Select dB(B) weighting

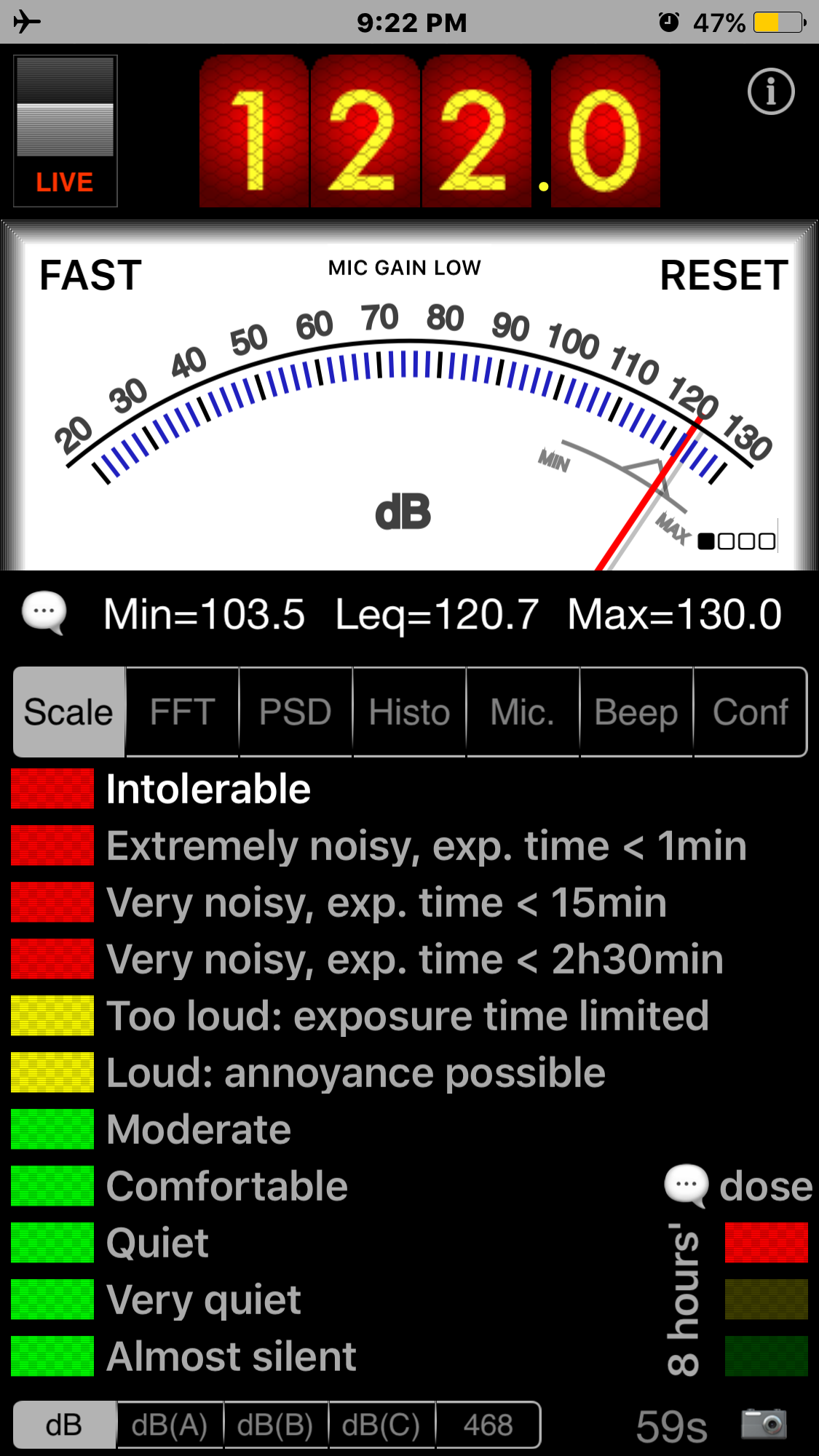[x=275, y=1425]
